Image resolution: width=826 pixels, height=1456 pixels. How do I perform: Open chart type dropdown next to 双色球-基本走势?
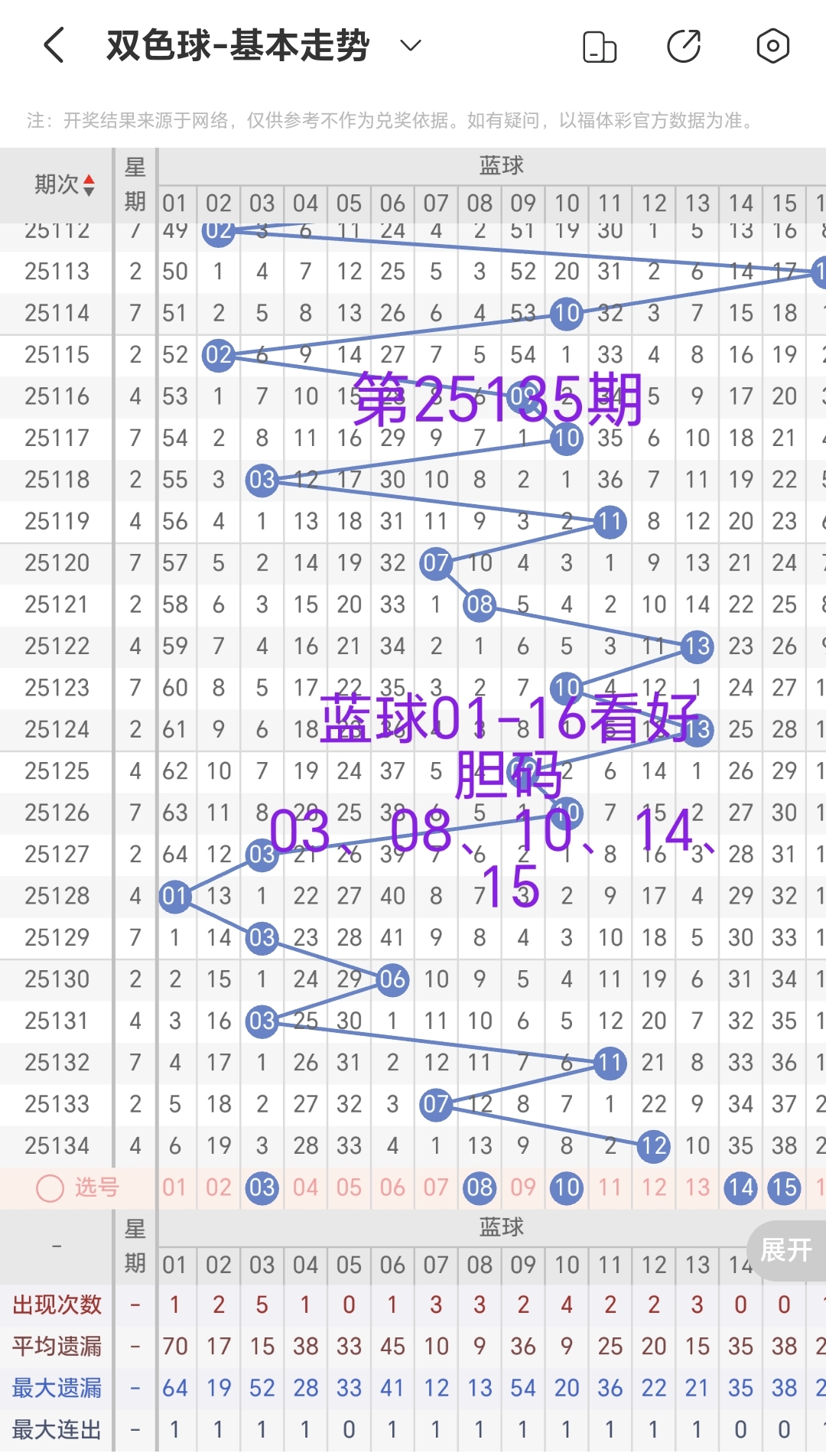tap(410, 46)
